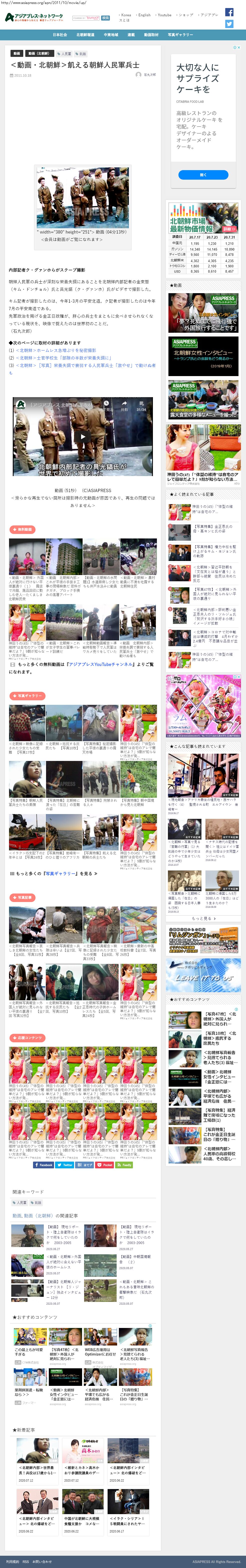The image size is (246, 1568).
Task: Switch to the 北朝鮮報道 navigation tab
Action: click(85, 35)
